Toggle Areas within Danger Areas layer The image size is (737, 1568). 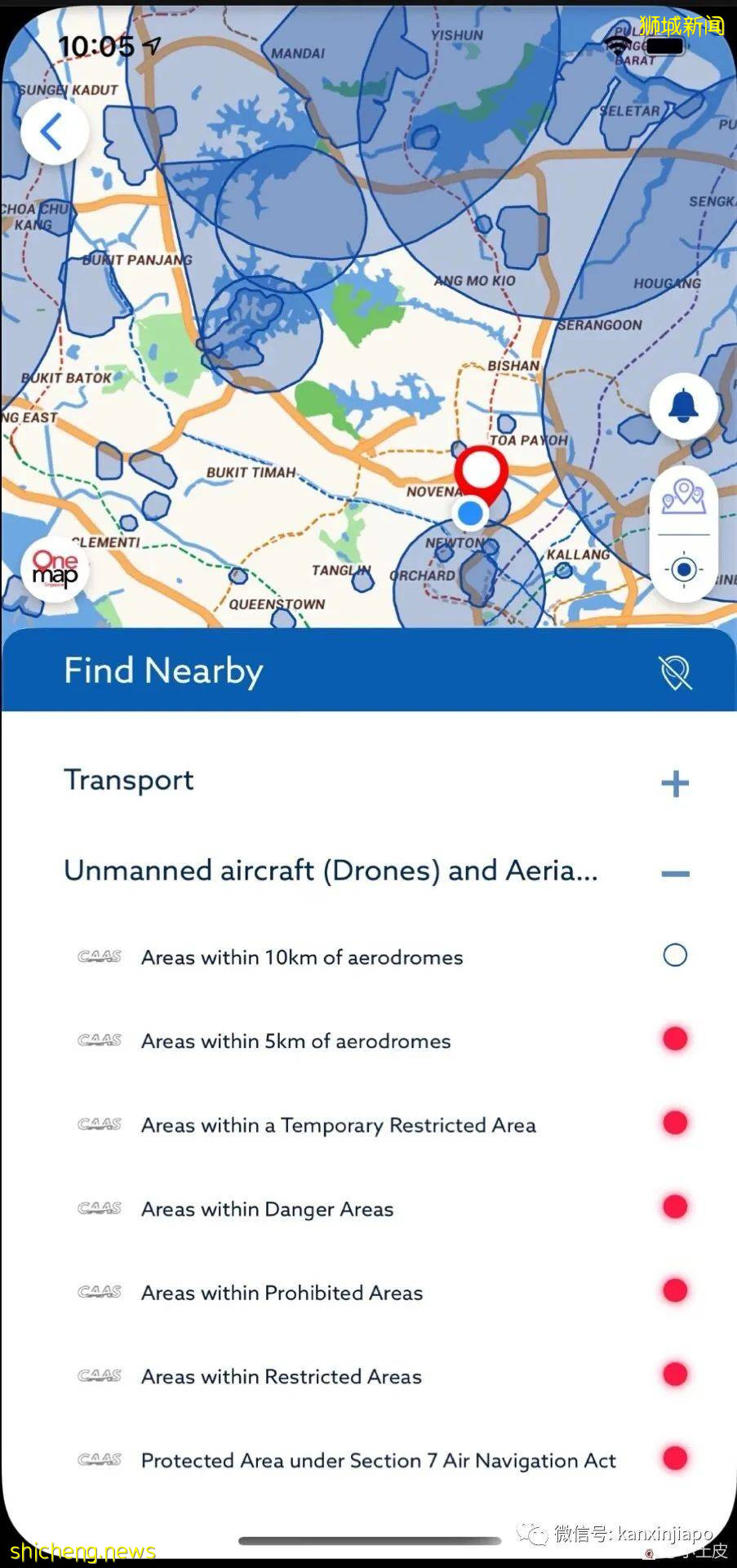tap(674, 1207)
